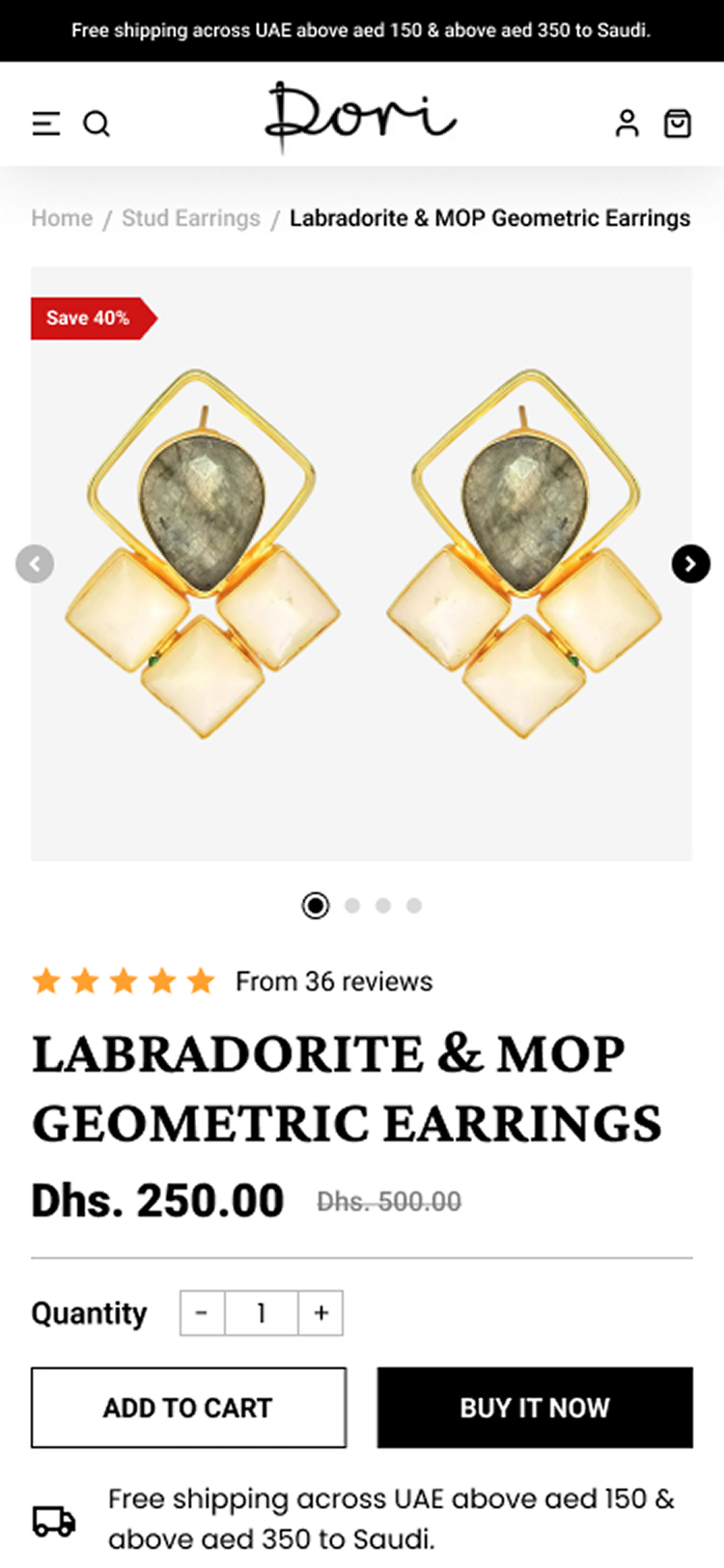Open the hamburger menu
The height and width of the screenshot is (1568, 724).
(45, 124)
